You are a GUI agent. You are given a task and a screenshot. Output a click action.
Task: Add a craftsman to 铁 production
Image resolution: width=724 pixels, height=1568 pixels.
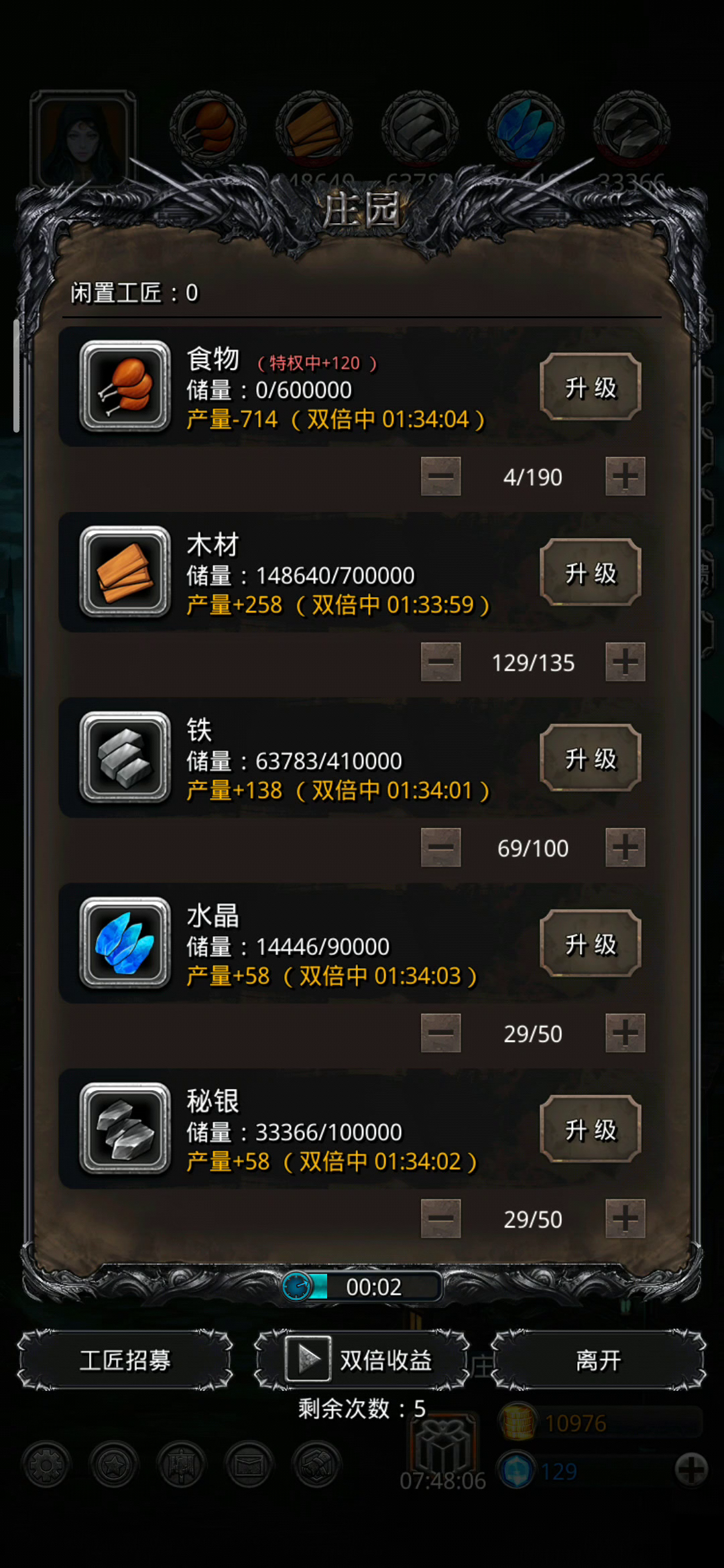[625, 848]
